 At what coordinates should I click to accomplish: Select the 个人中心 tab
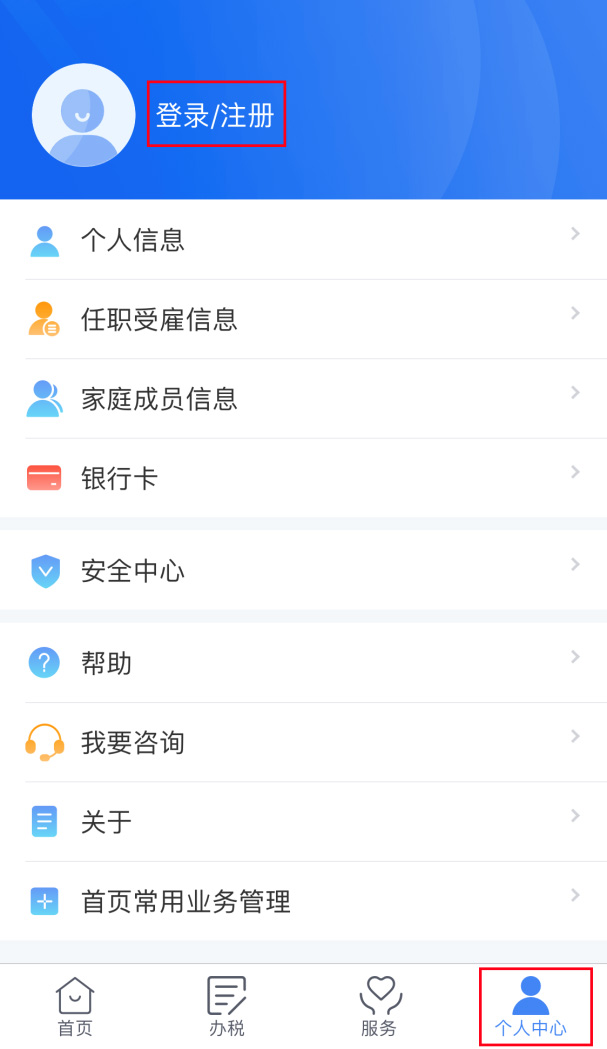coord(531,1007)
